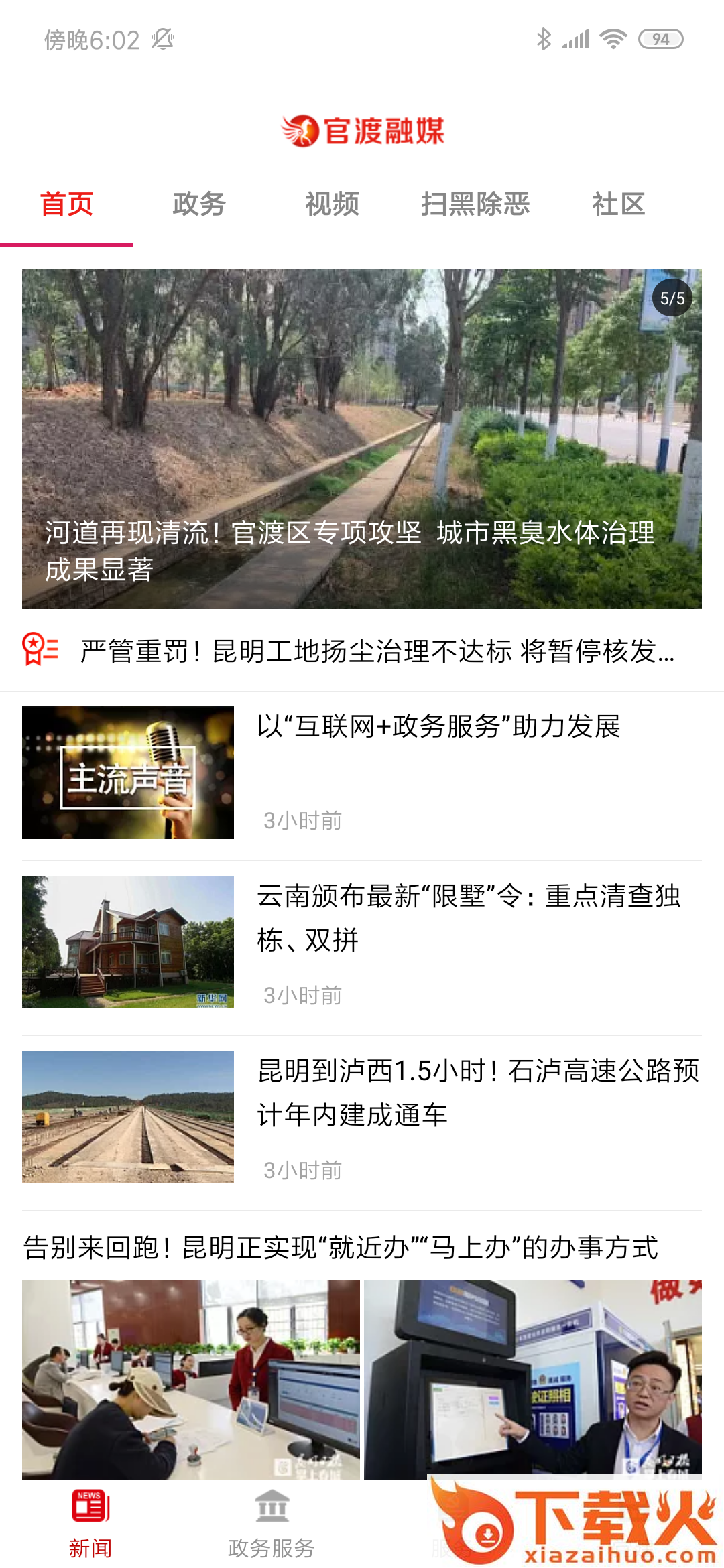Open the 政务 tab

tap(199, 204)
